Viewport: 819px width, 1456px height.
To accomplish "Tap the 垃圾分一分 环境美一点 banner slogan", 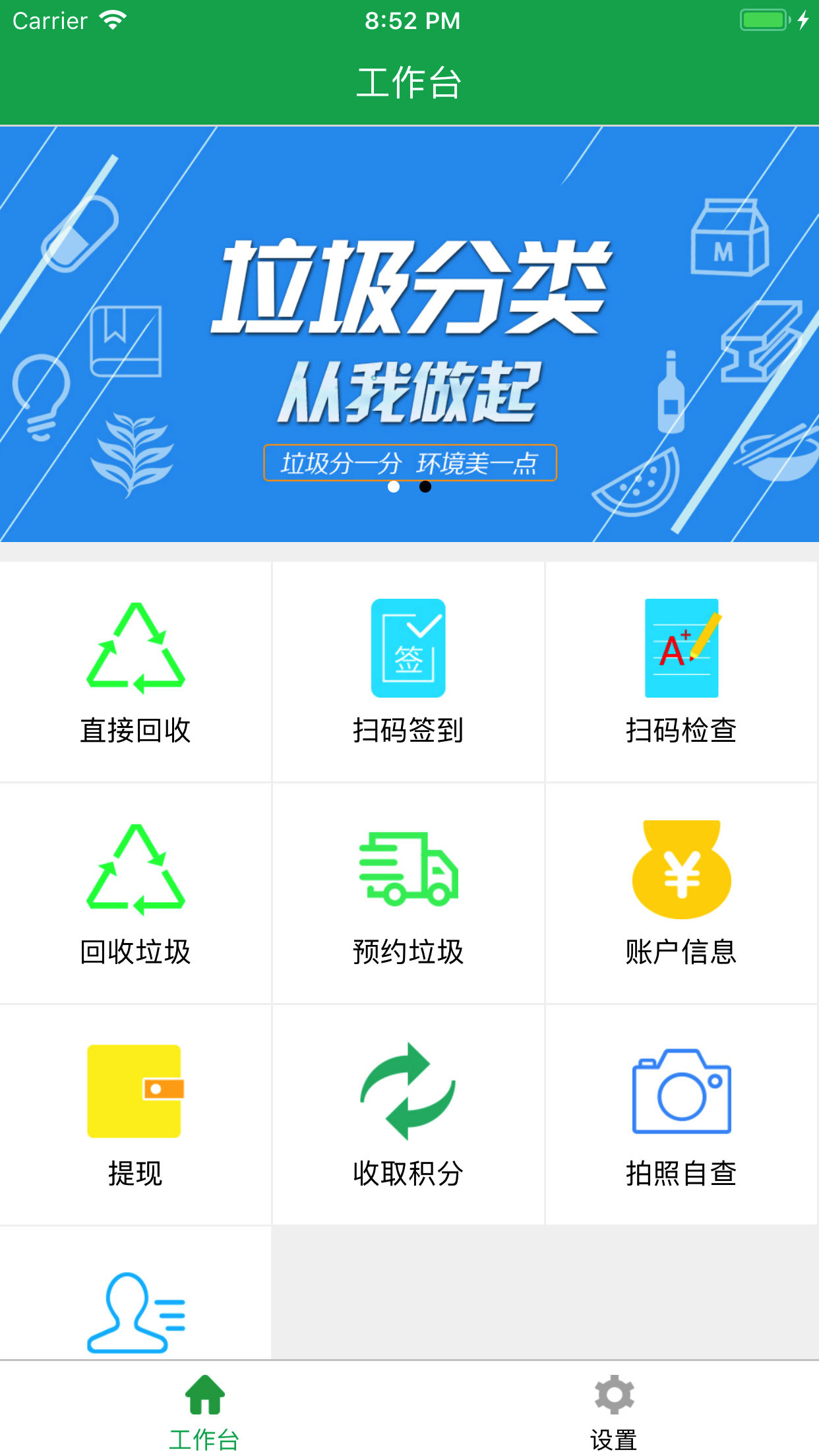I will [409, 462].
